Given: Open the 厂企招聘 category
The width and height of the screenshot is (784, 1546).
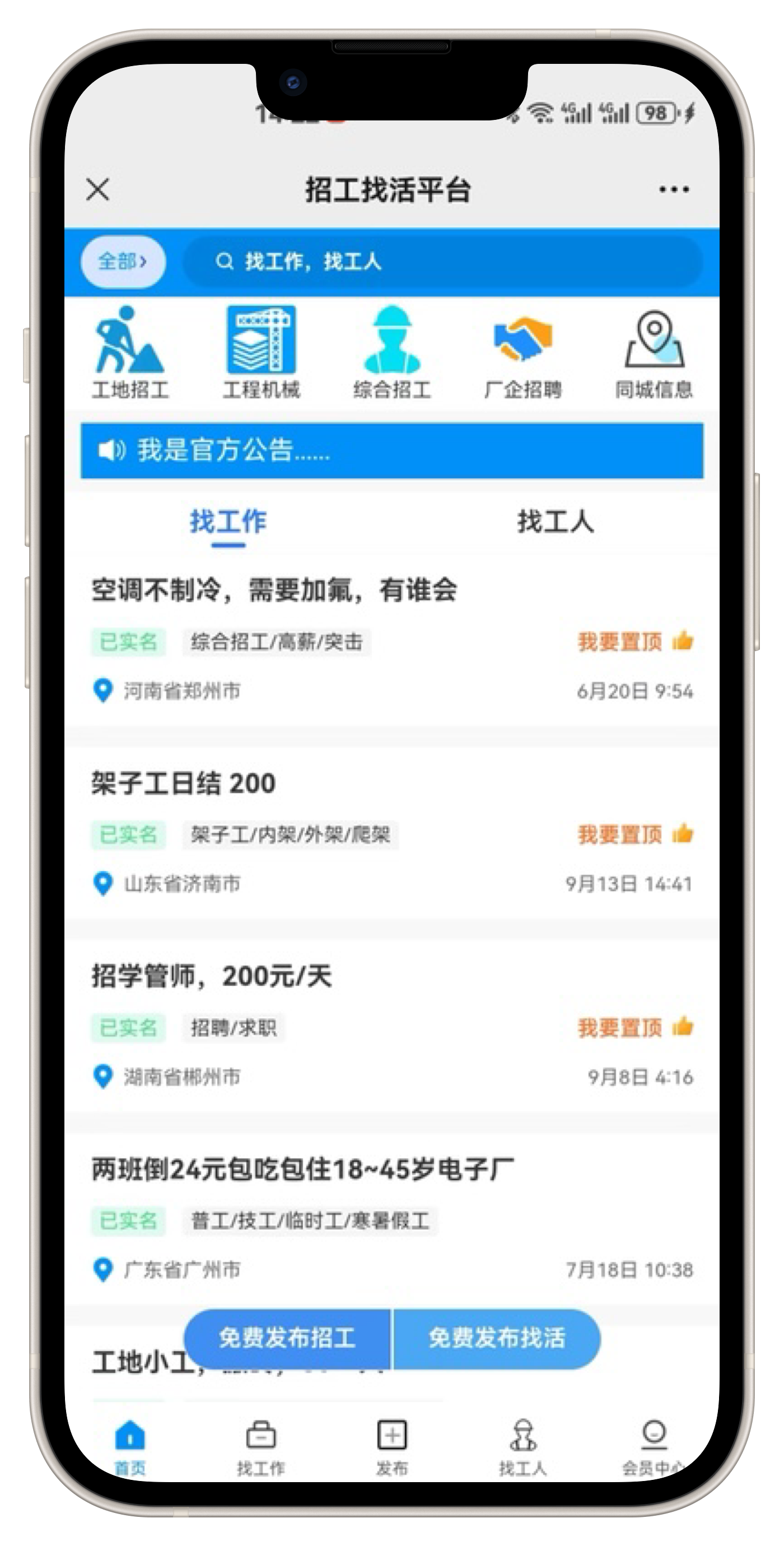Looking at the screenshot, I should [522, 353].
